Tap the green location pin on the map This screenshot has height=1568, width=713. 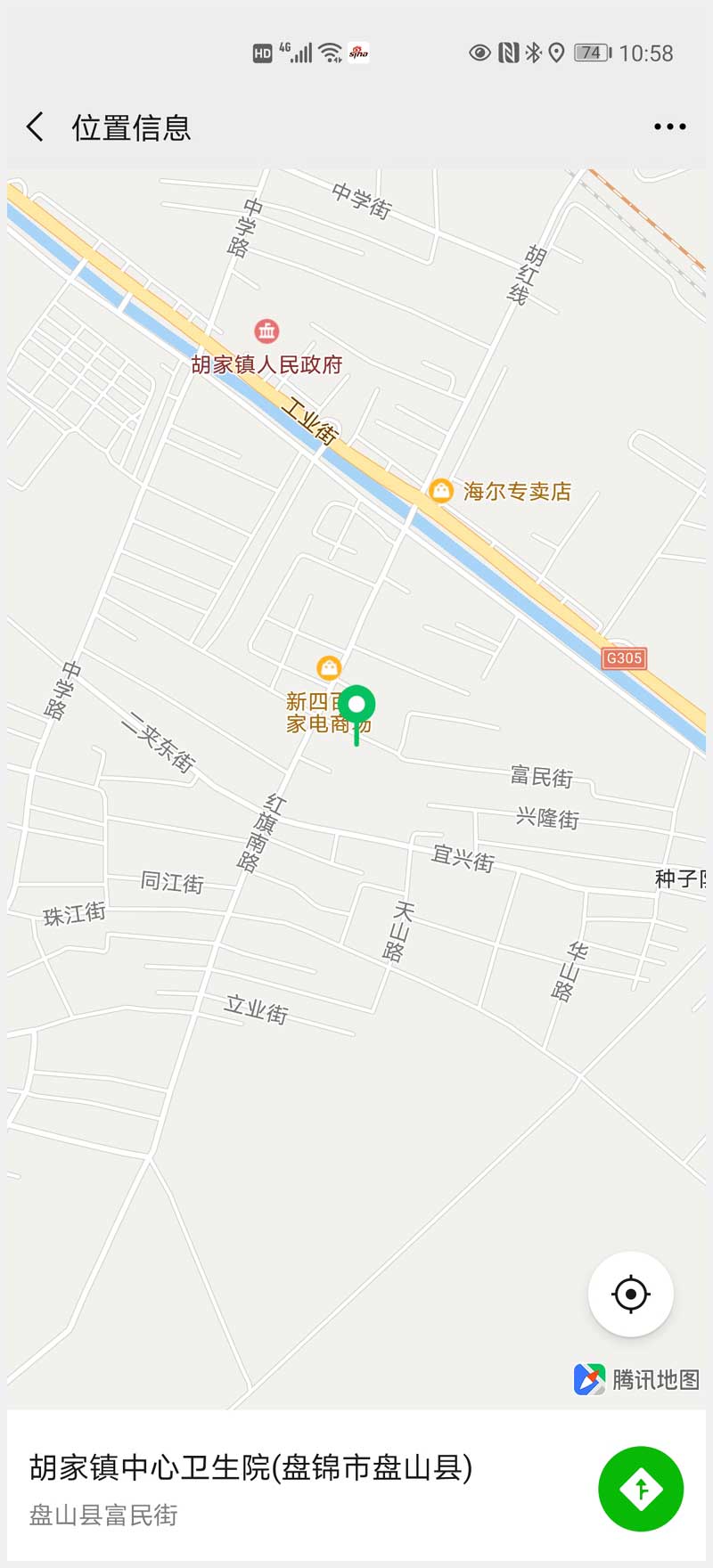(356, 706)
